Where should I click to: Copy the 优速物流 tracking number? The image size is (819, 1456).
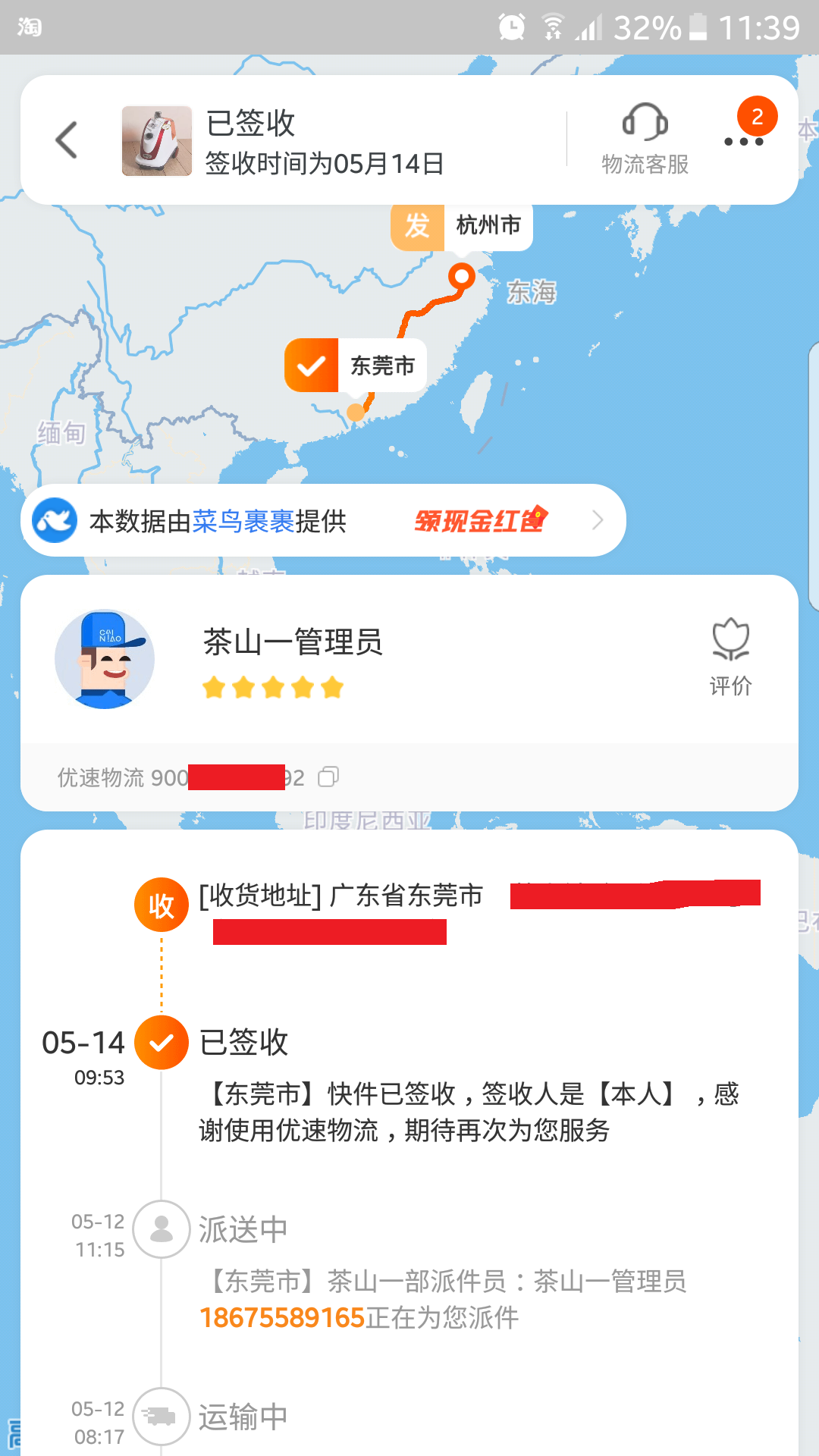(x=328, y=777)
